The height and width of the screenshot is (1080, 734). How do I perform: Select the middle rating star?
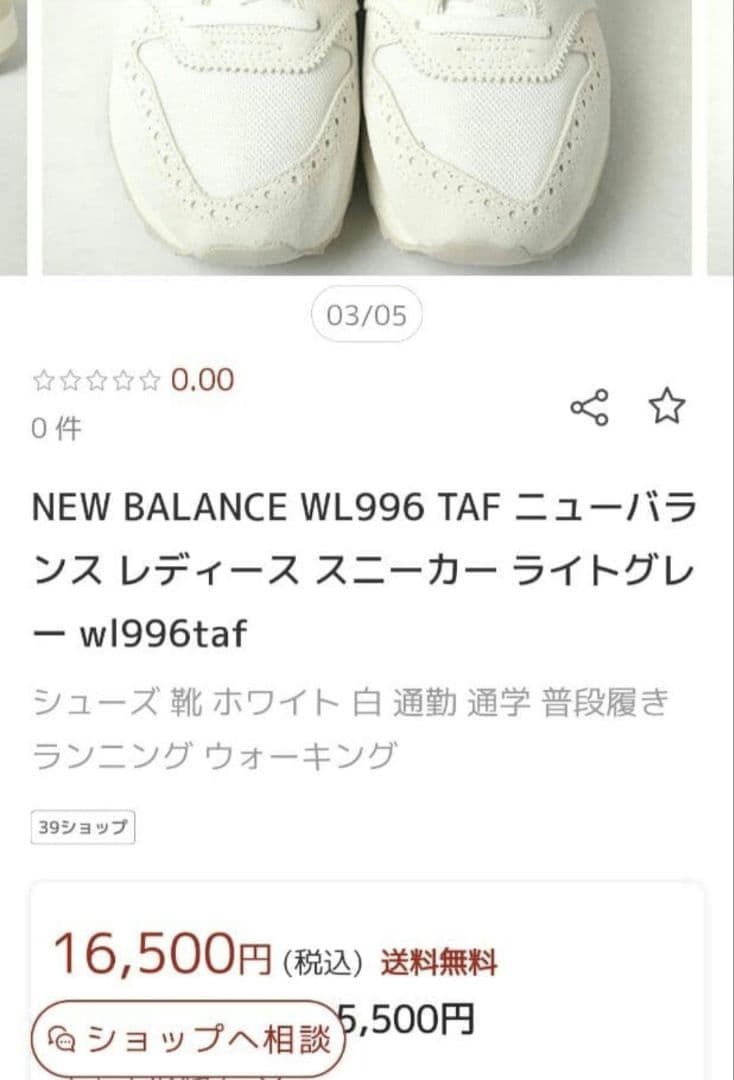point(97,381)
